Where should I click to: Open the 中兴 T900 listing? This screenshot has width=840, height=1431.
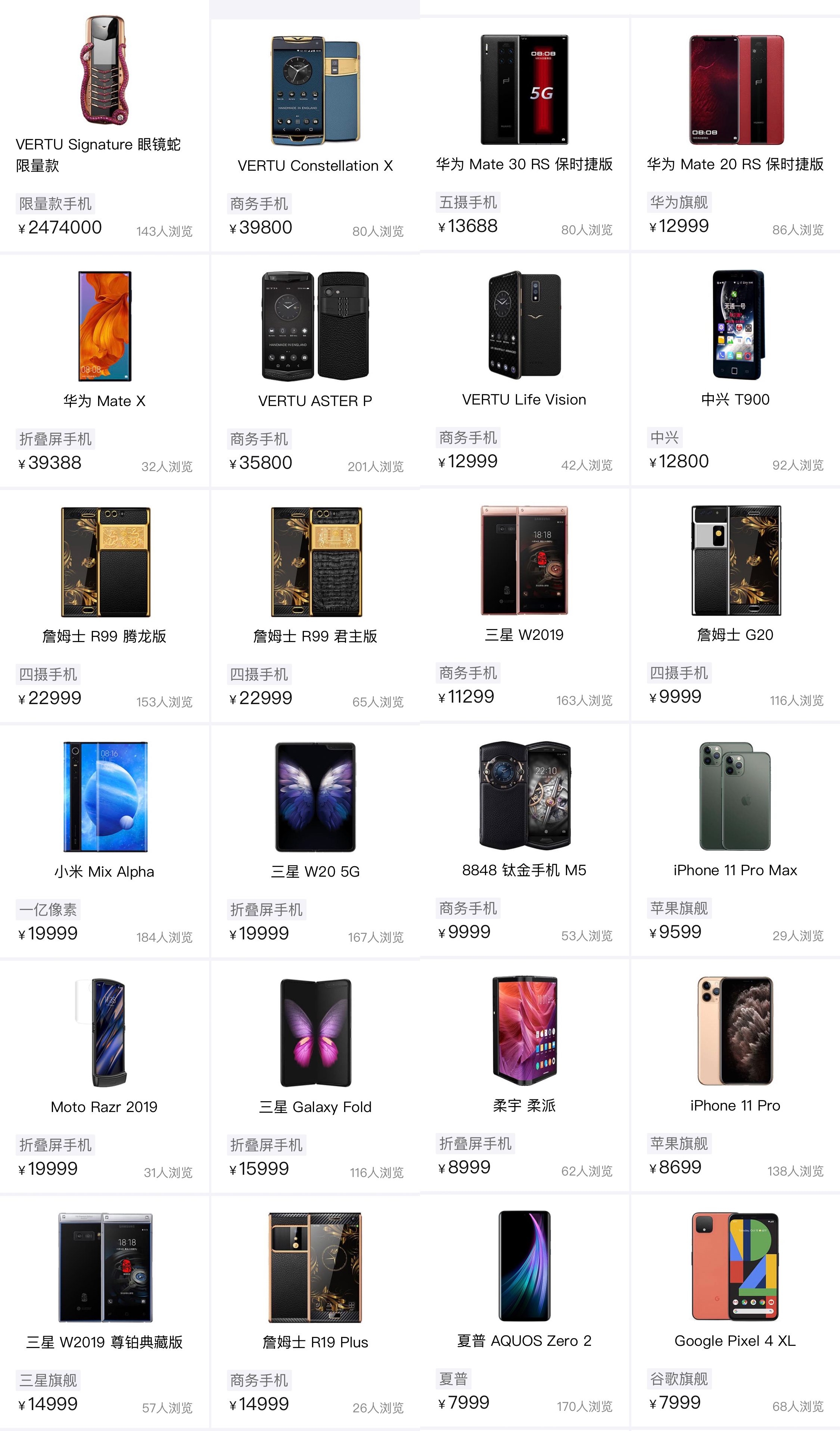pyautogui.click(x=735, y=399)
